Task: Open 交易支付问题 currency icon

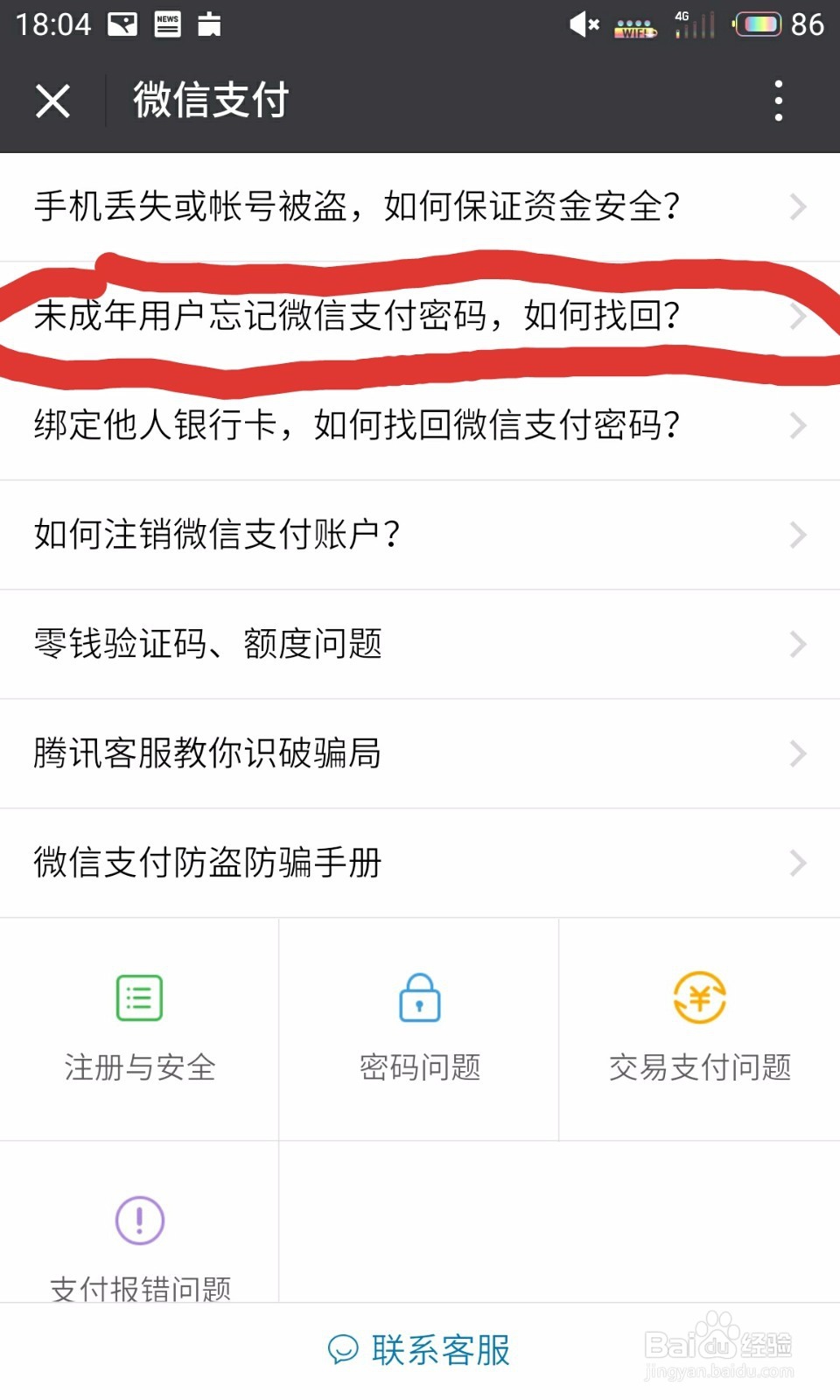Action: point(698,997)
